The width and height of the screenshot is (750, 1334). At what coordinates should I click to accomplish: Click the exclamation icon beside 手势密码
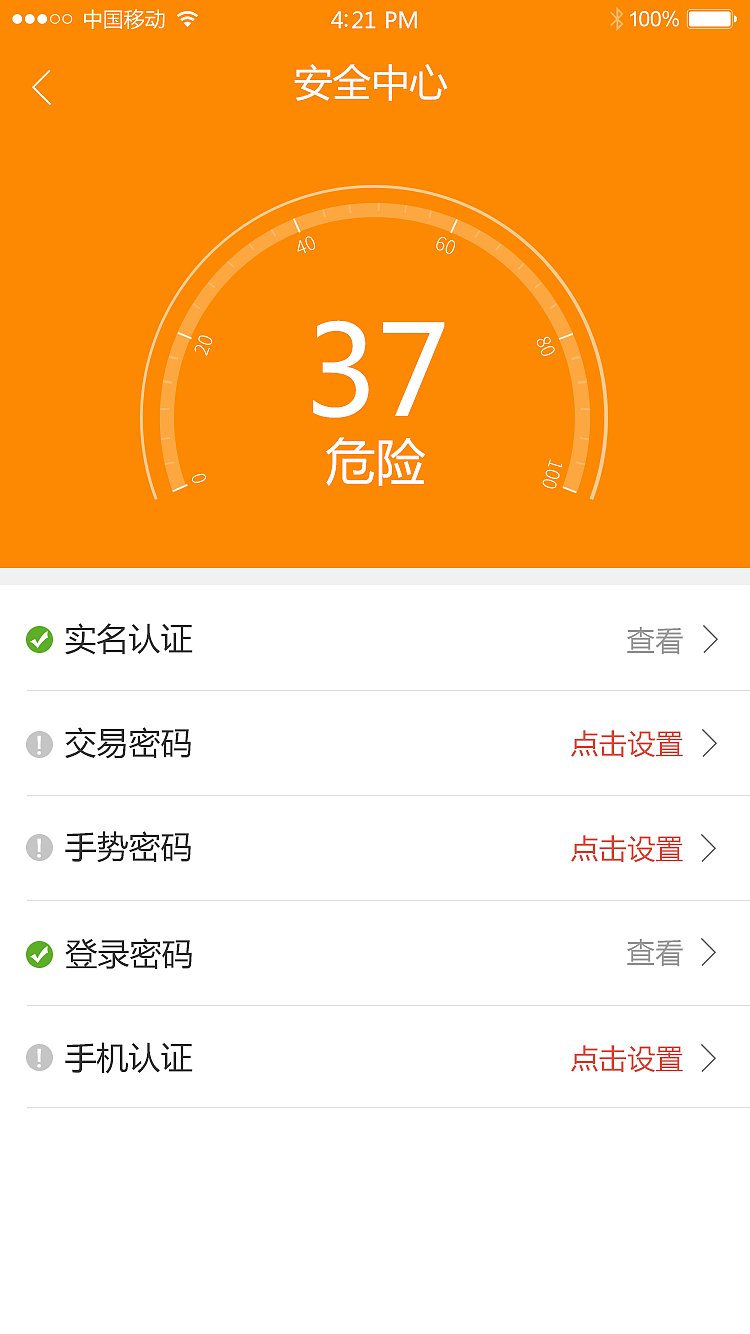[39, 849]
